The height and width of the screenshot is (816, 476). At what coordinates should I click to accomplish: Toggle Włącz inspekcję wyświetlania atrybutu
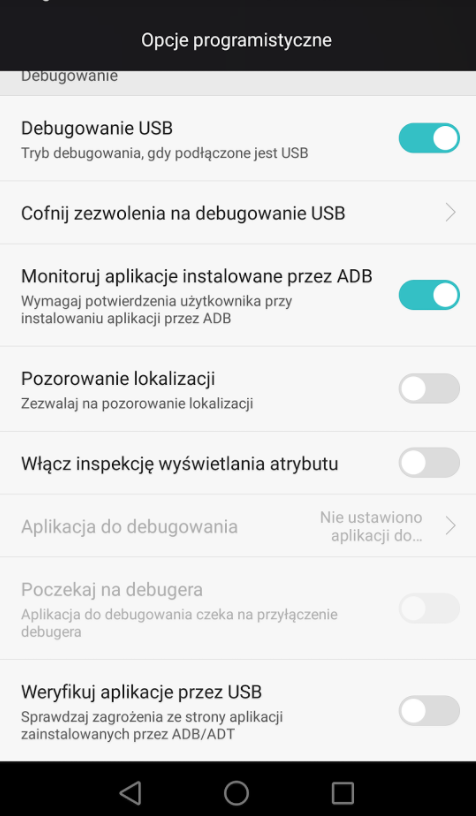[x=429, y=463]
